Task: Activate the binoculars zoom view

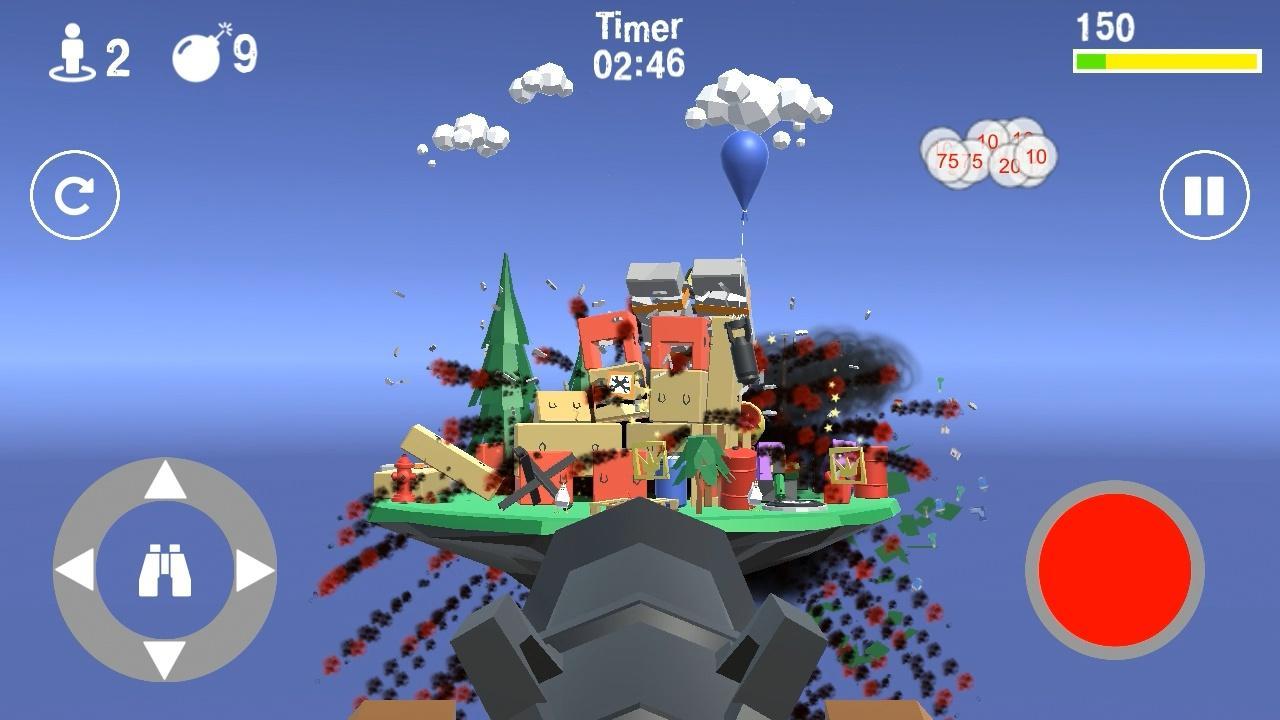Action: [165, 570]
